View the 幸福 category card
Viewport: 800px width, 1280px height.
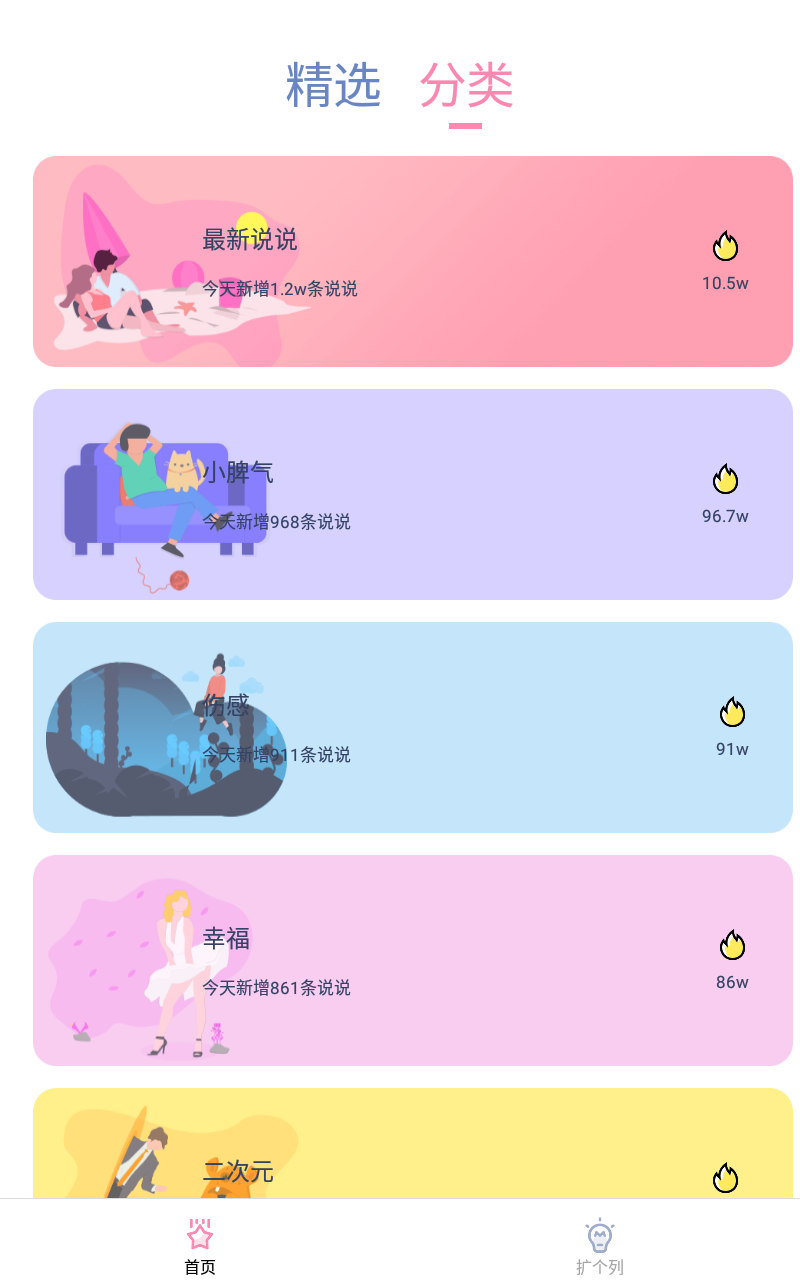tap(413, 960)
